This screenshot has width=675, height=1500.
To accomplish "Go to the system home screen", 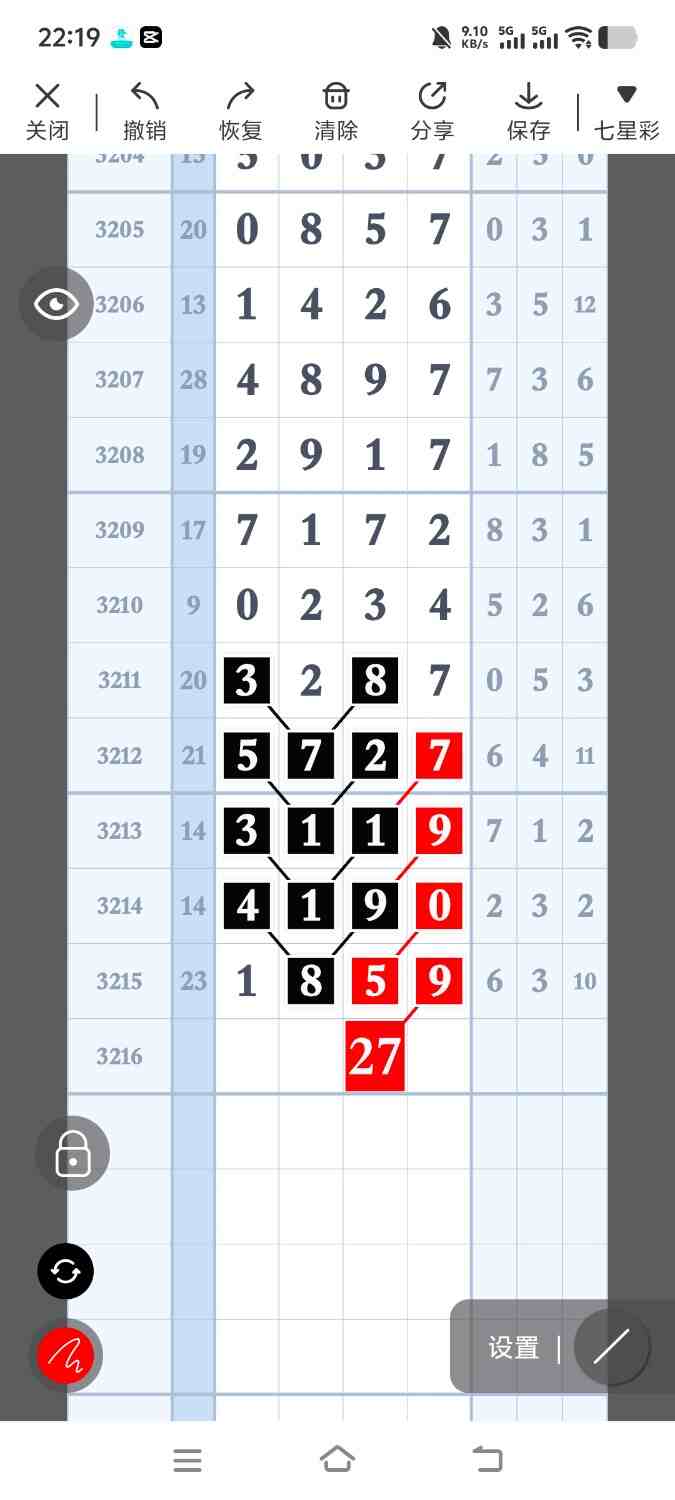I will (x=337, y=1460).
